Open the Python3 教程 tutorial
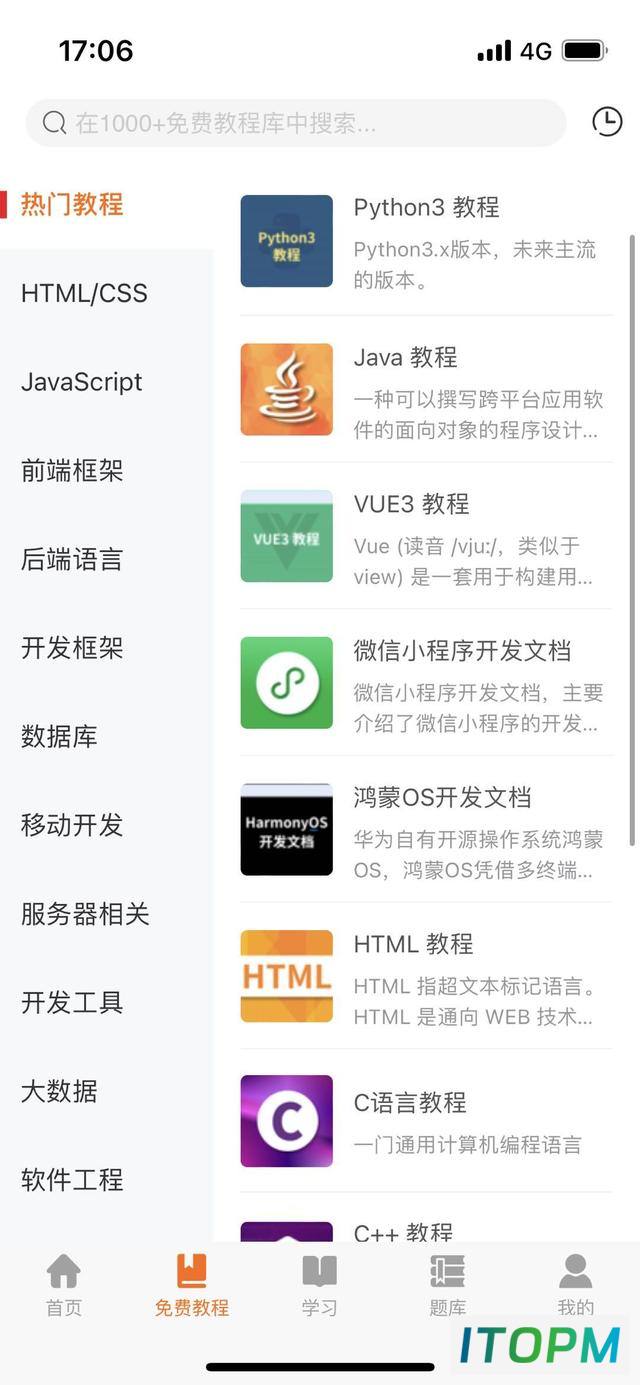The width and height of the screenshot is (640, 1385). (426, 242)
